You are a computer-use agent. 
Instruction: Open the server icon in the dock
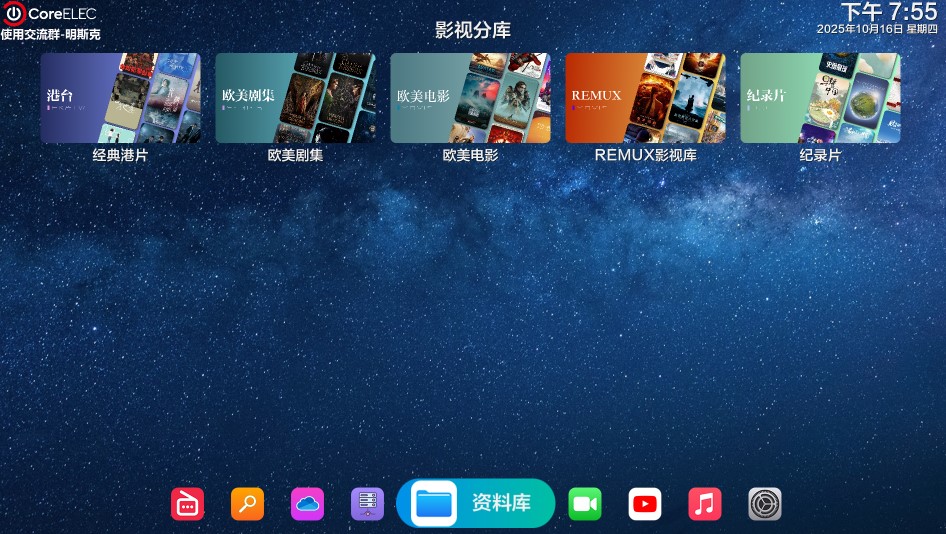367,504
